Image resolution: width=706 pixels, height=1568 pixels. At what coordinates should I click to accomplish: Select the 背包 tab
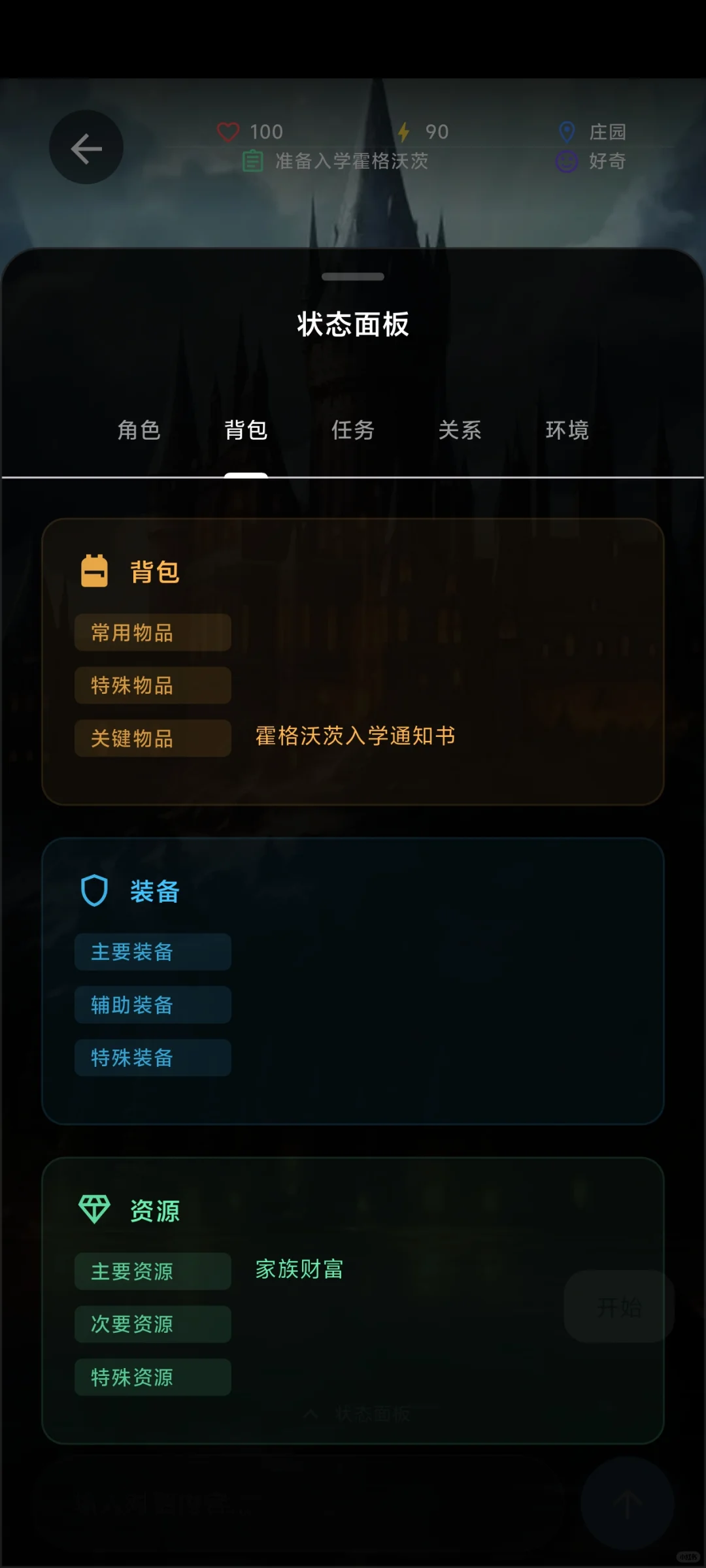point(246,431)
